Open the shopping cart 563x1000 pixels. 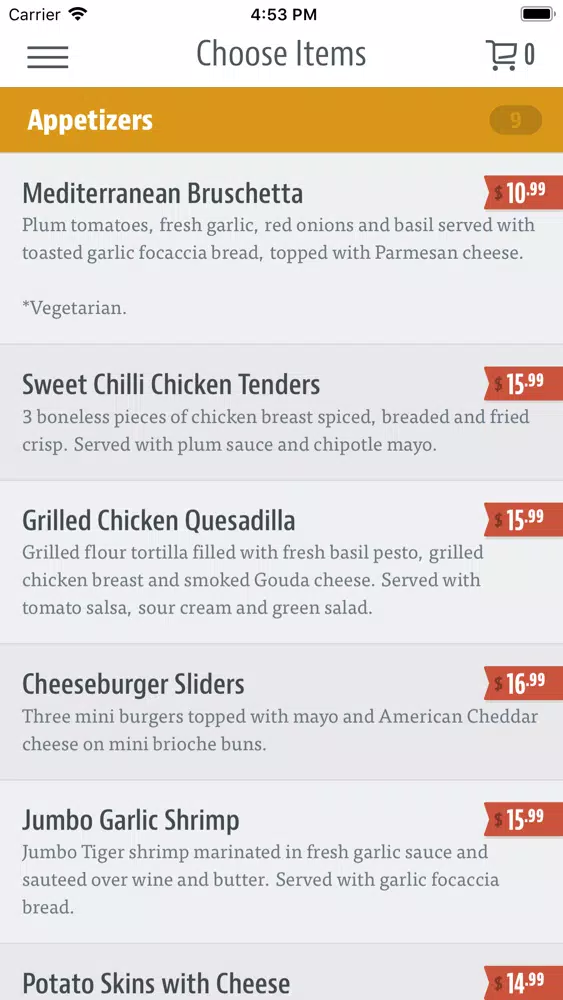[x=510, y=55]
